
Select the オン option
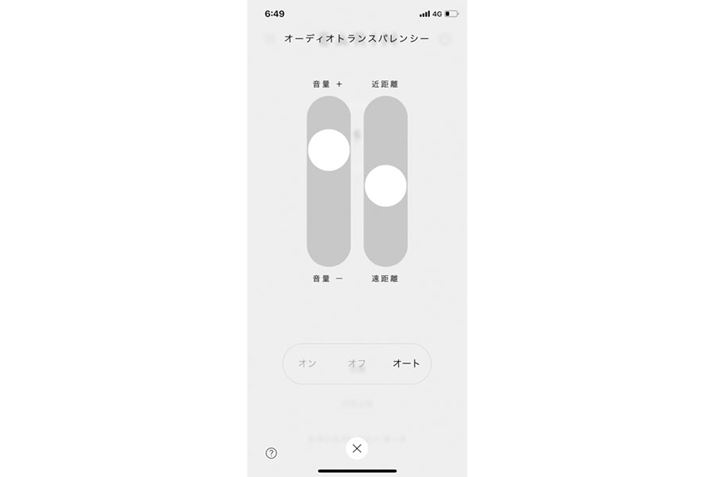pos(307,364)
